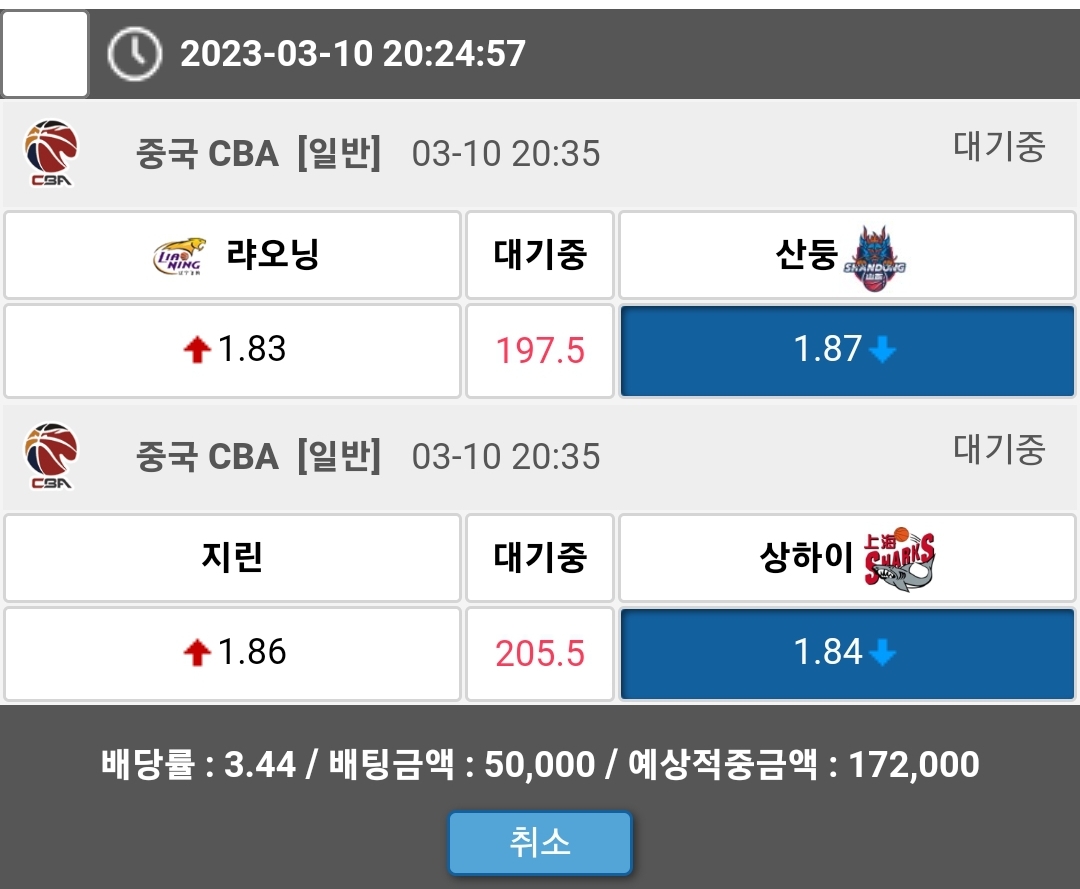The height and width of the screenshot is (889, 1080).
Task: Tap the 취소 cancel button
Action: [540, 843]
